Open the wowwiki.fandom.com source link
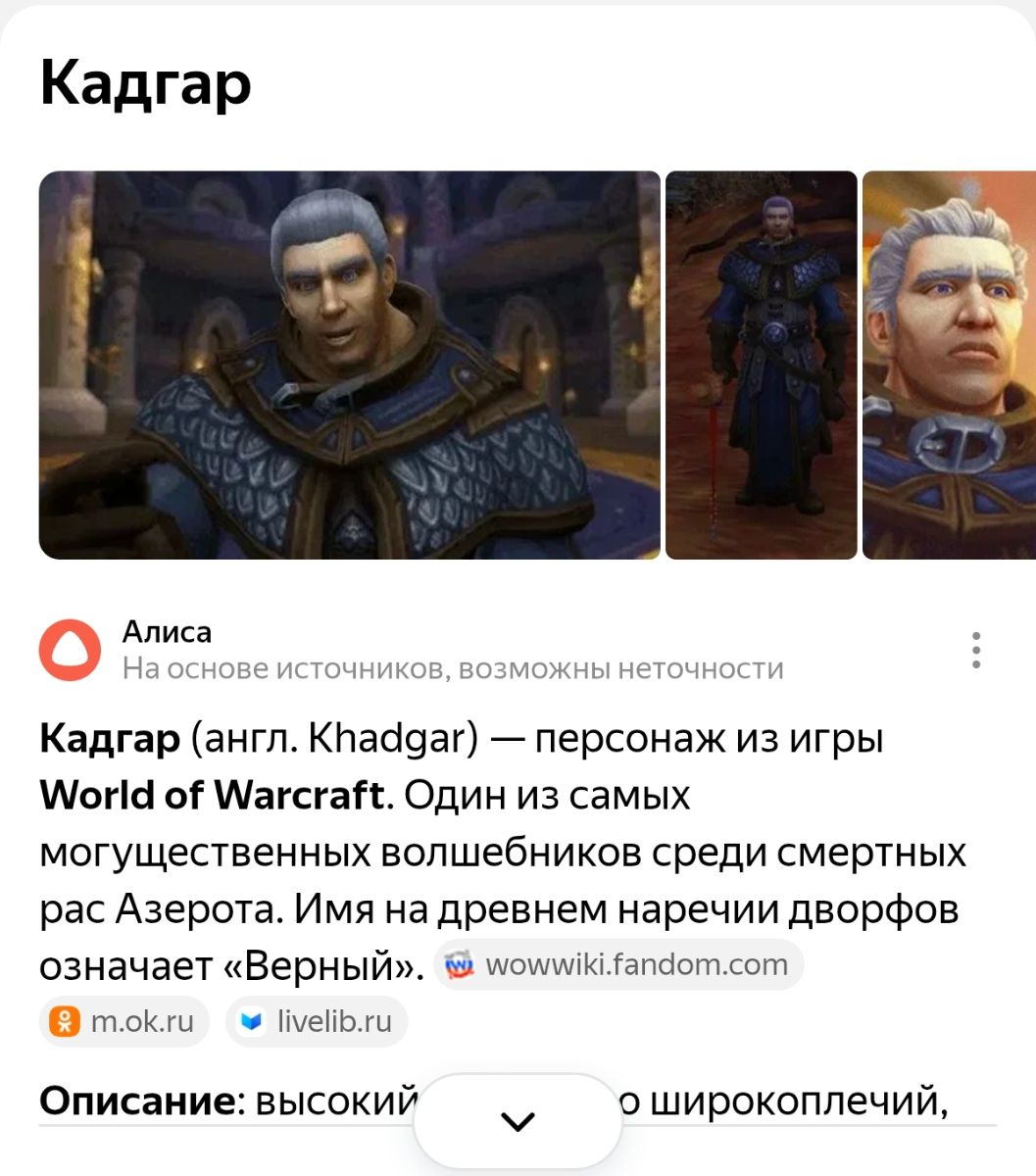Viewport: 1036px width, 1176px height. click(618, 964)
